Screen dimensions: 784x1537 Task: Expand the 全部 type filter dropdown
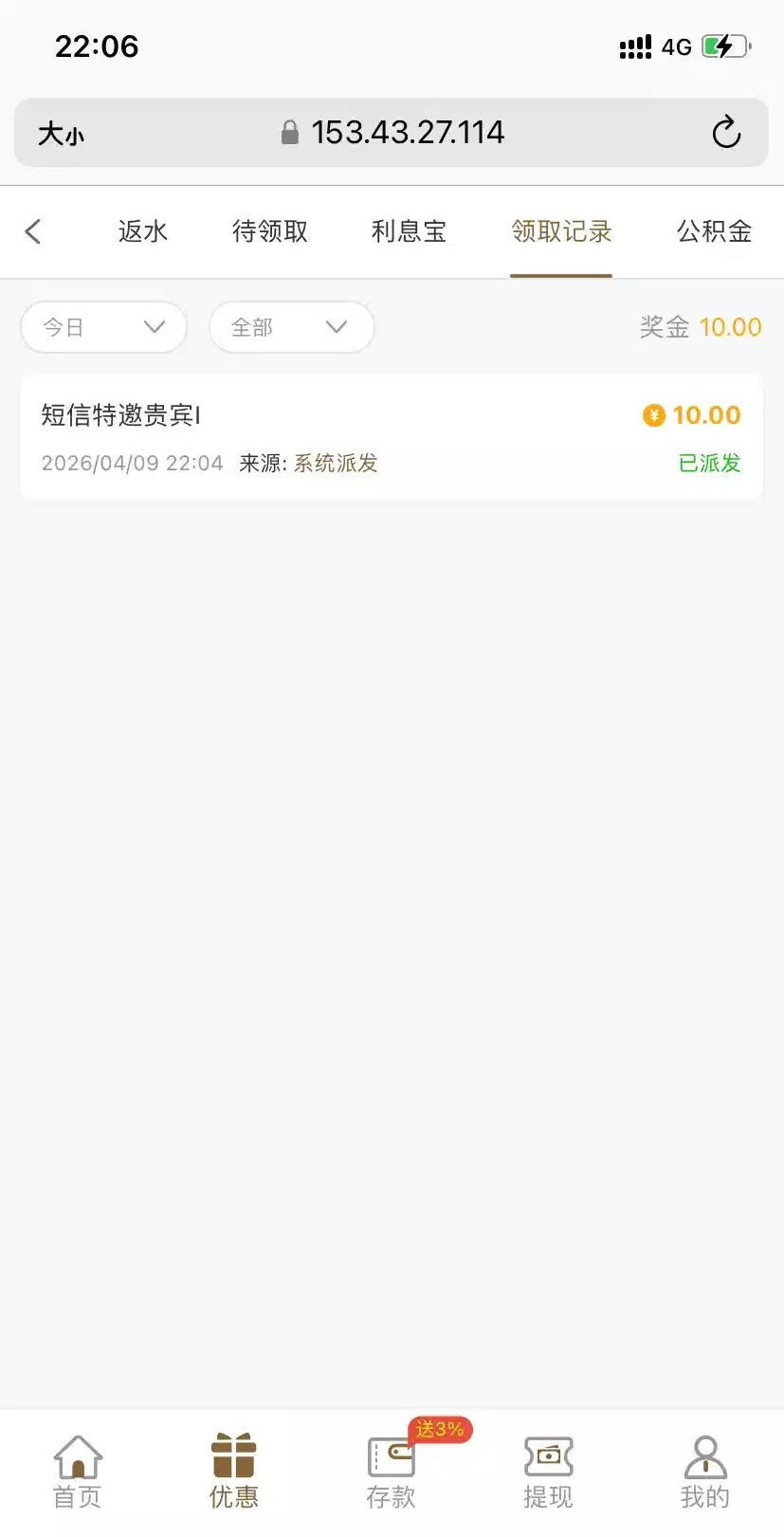pos(291,327)
